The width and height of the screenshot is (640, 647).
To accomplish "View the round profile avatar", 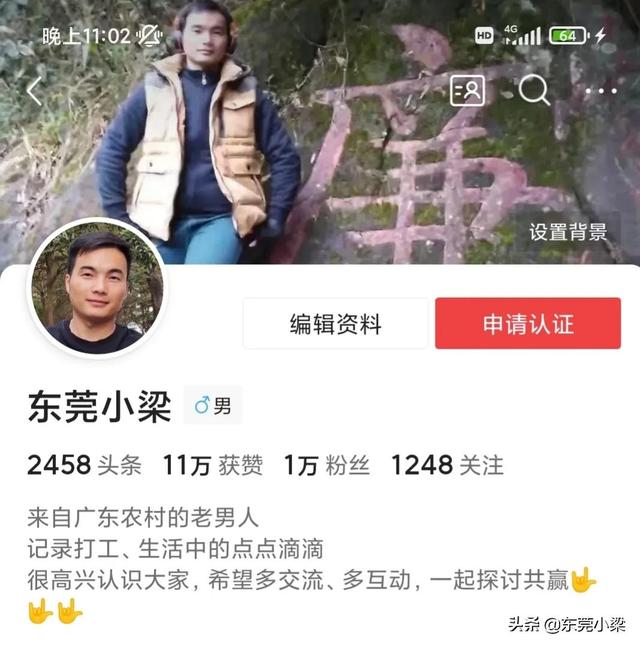I will tap(97, 289).
